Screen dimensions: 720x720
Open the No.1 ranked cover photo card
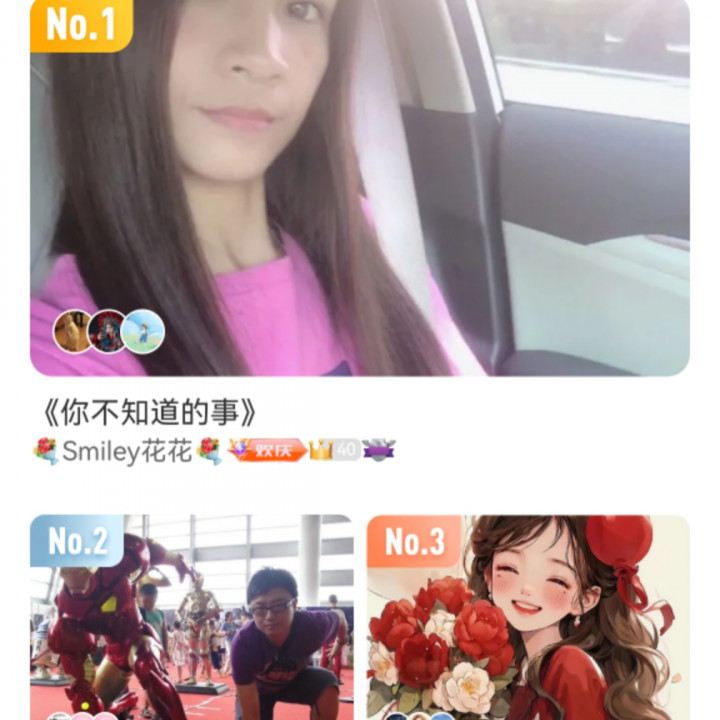(x=360, y=188)
